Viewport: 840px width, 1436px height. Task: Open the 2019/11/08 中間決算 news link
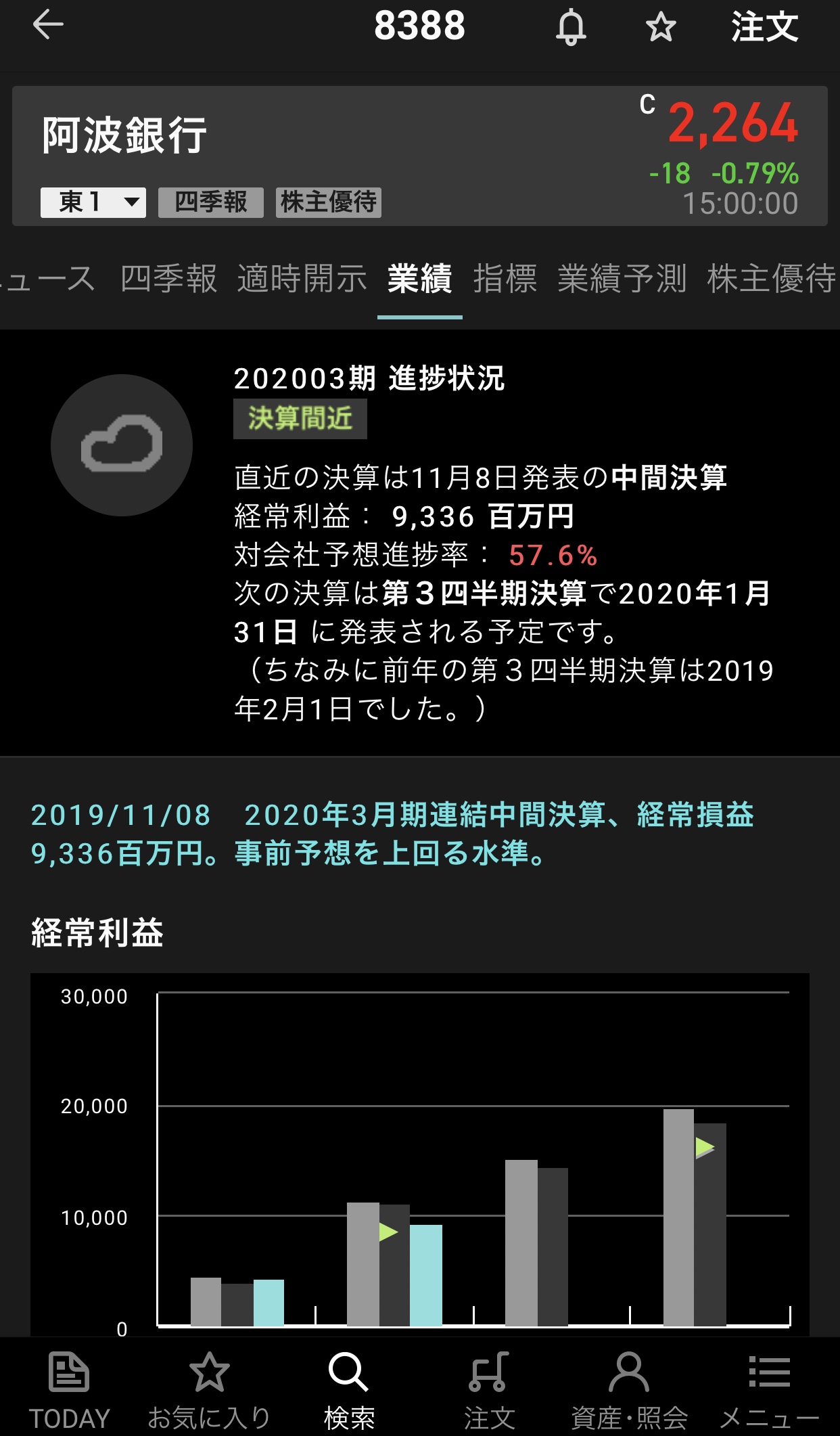392,834
